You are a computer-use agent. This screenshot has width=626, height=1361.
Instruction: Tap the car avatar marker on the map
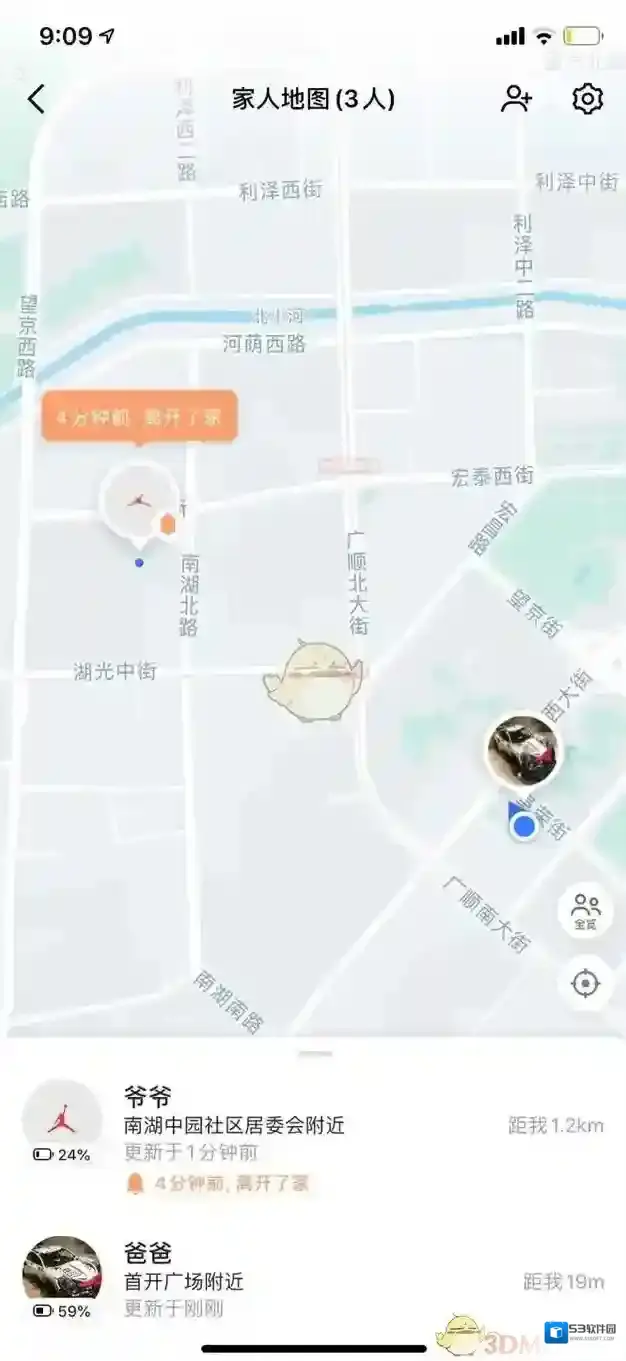(522, 750)
